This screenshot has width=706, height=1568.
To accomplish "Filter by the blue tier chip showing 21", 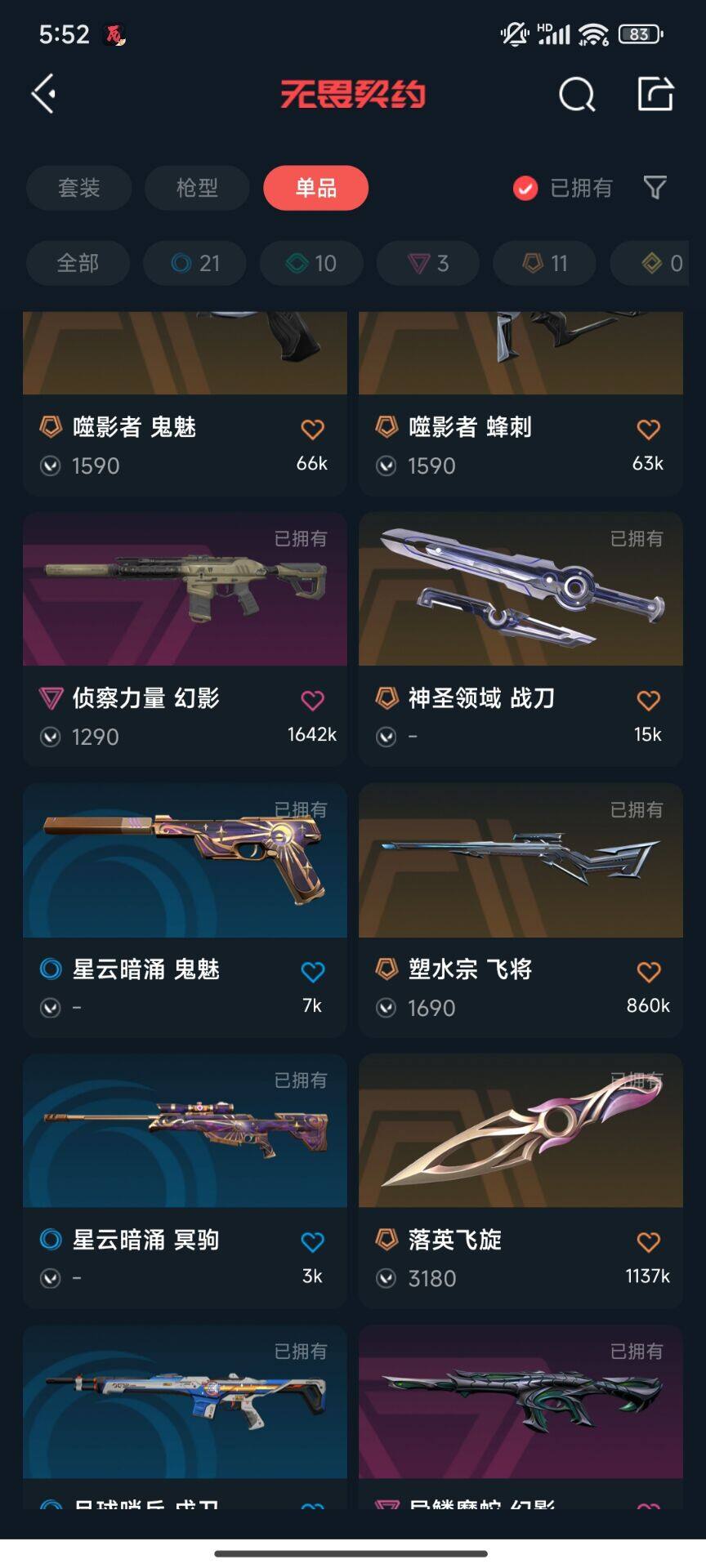I will [194, 263].
